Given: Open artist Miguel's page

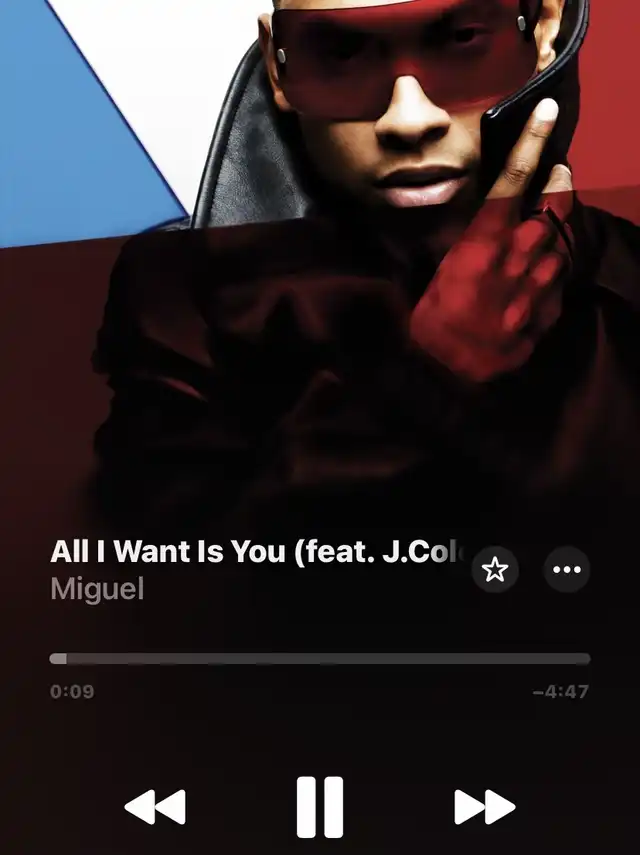Looking at the screenshot, I should coord(97,589).
